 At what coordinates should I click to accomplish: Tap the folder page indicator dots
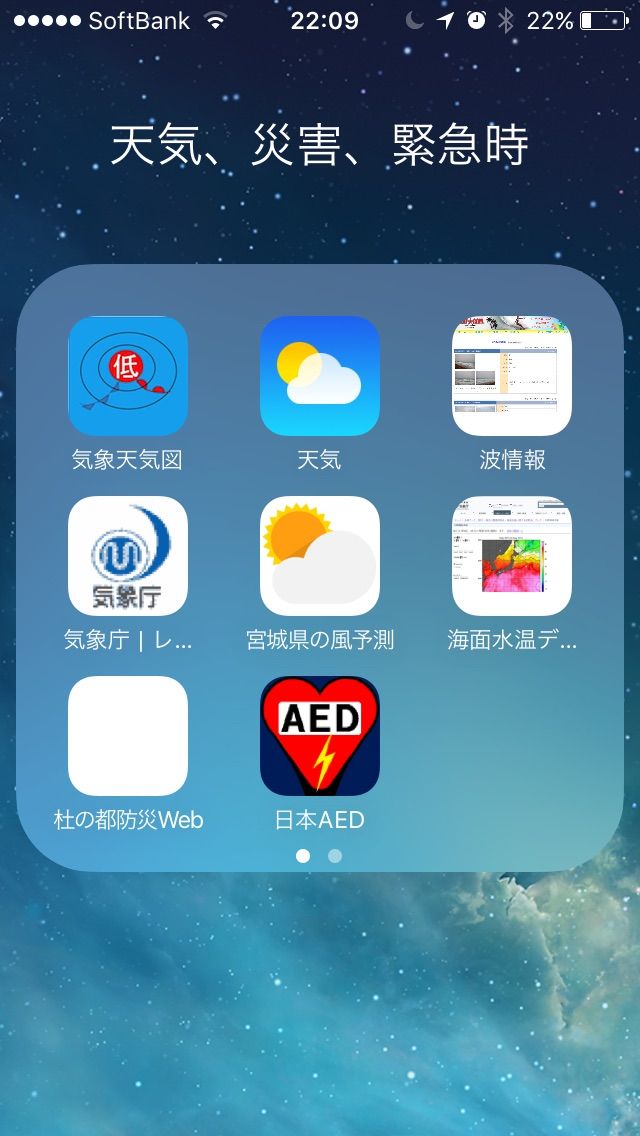pyautogui.click(x=319, y=856)
